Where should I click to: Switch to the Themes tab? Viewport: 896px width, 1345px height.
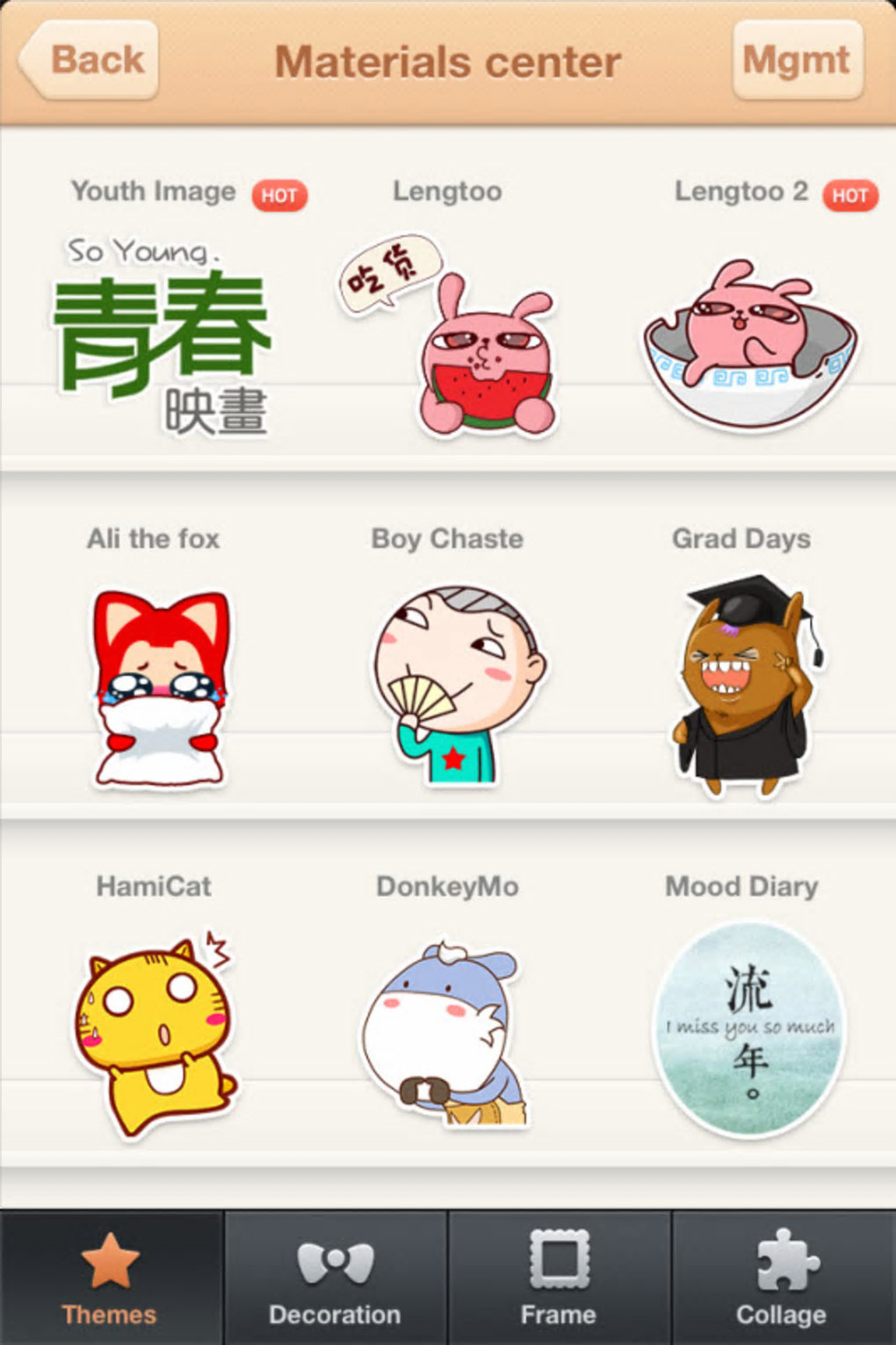110,1278
